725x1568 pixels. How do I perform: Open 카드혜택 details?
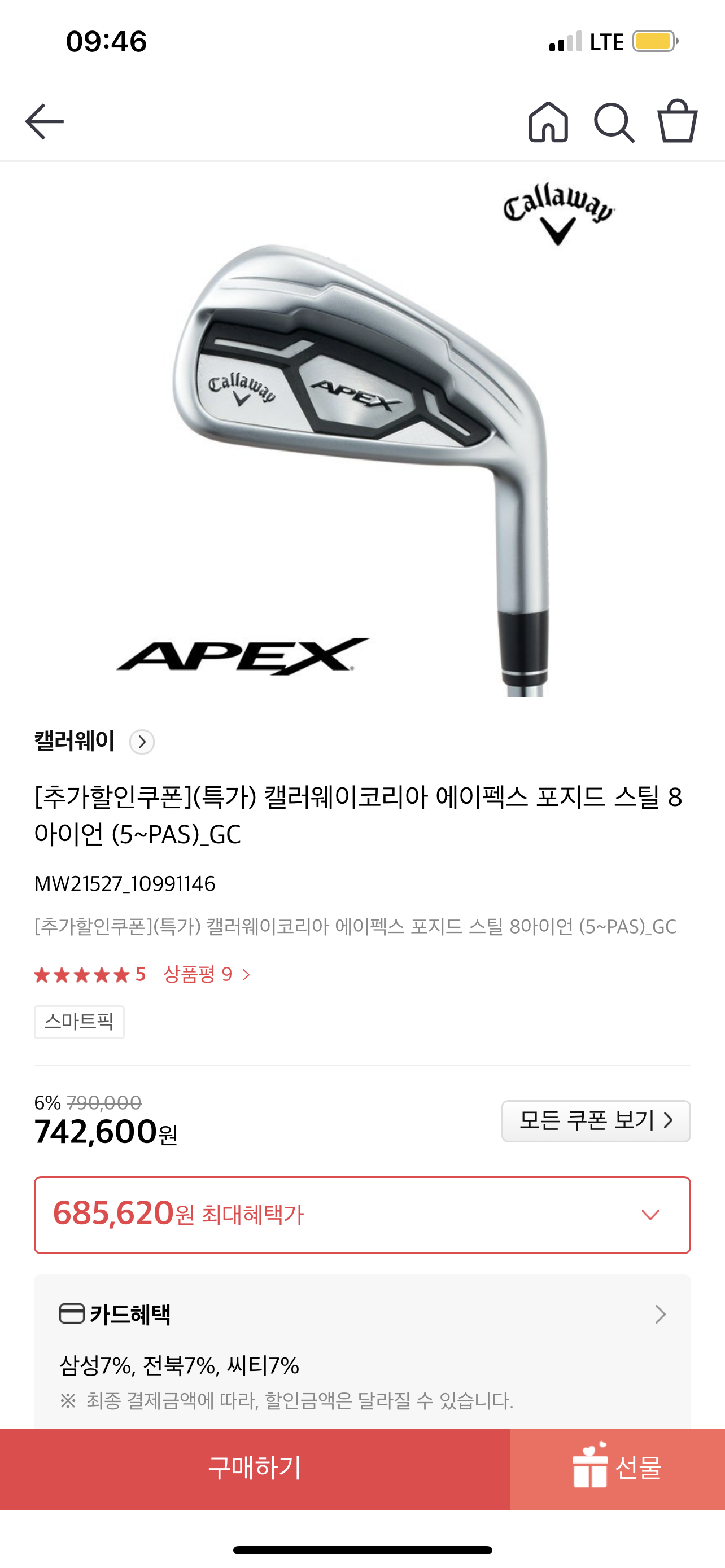click(x=361, y=1314)
